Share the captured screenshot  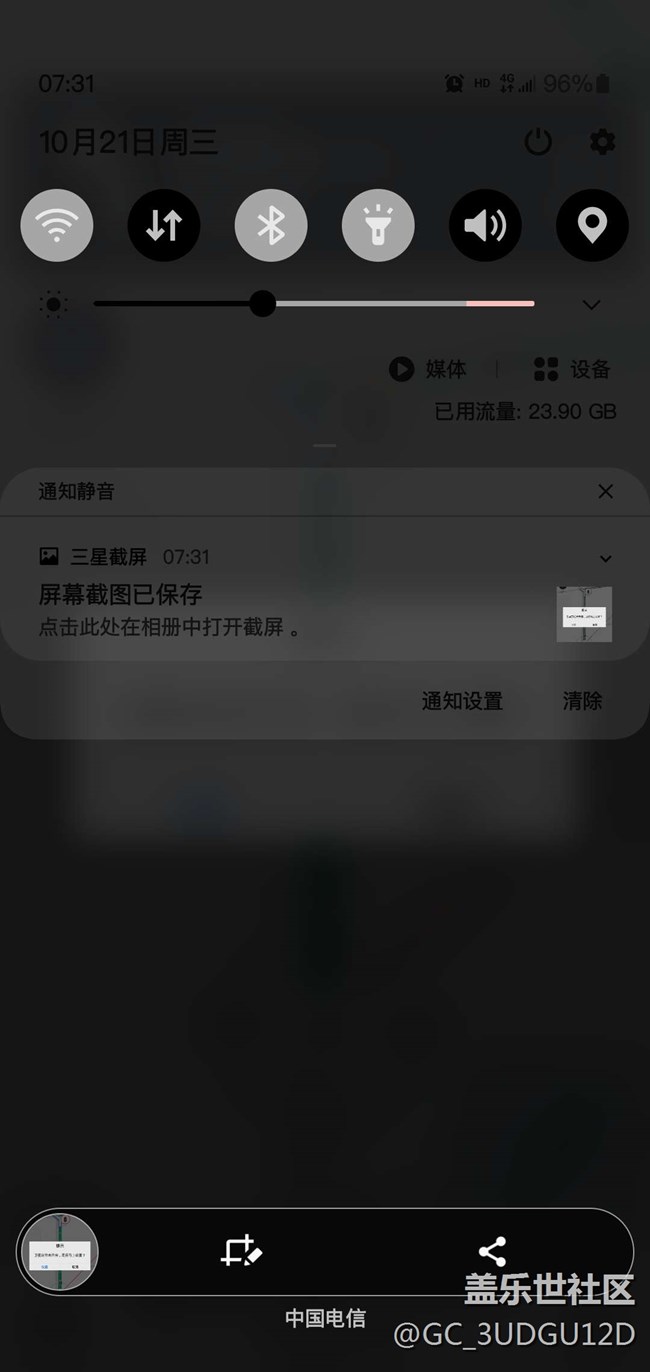[492, 1252]
